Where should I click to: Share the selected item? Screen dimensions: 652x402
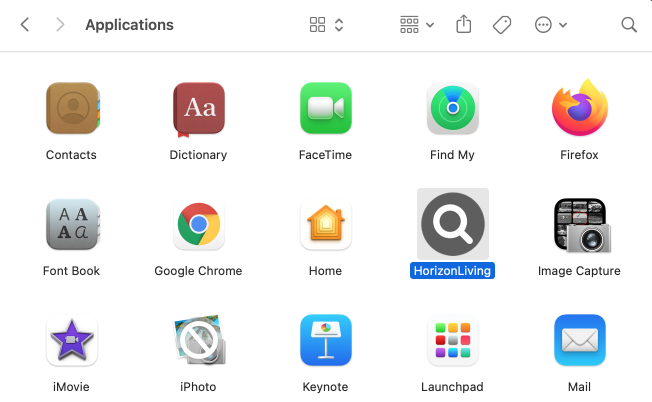[x=464, y=25]
